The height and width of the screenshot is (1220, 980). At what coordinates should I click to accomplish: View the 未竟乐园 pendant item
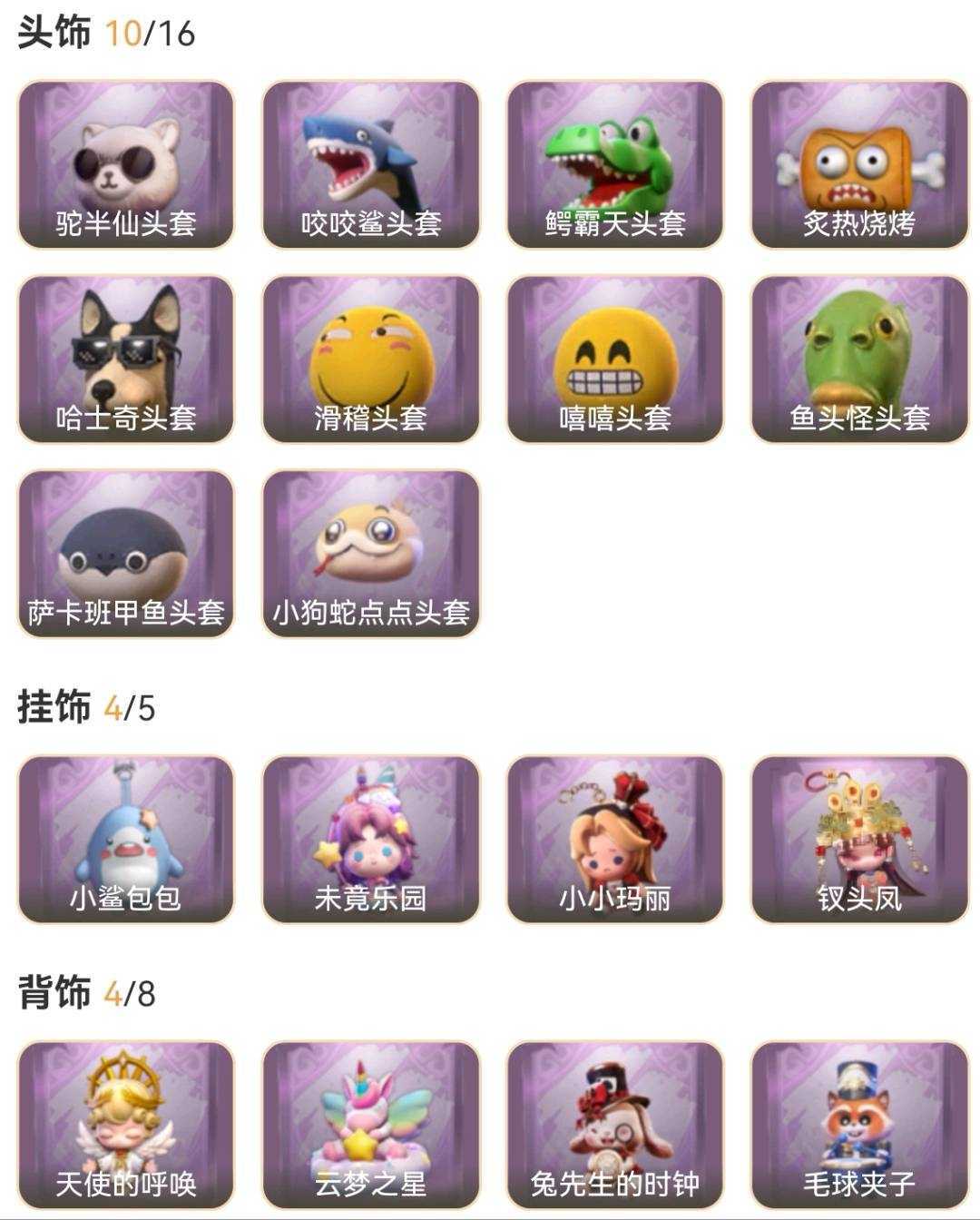pyautogui.click(x=370, y=839)
